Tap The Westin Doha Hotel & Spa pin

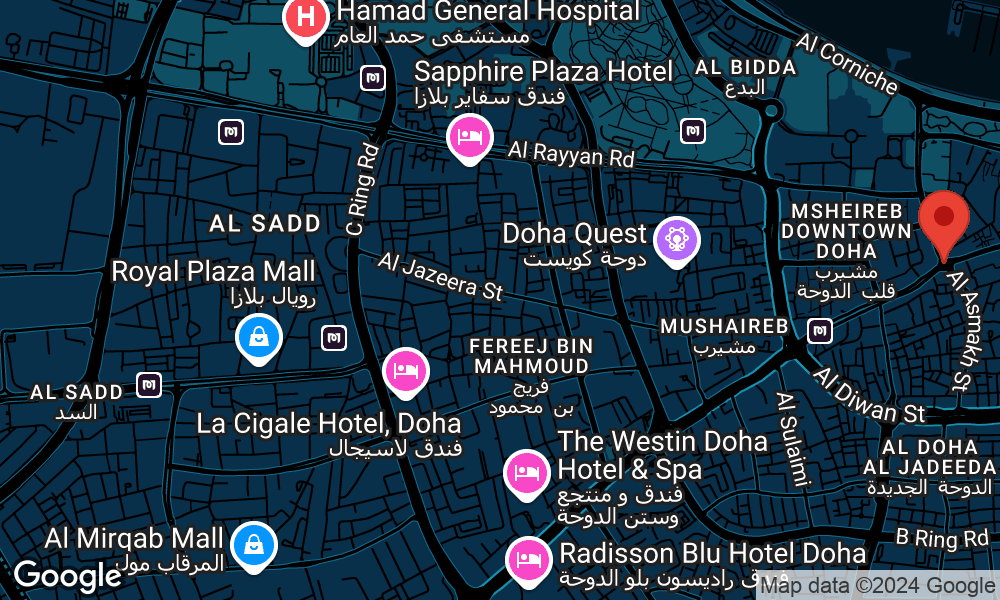coord(526,473)
